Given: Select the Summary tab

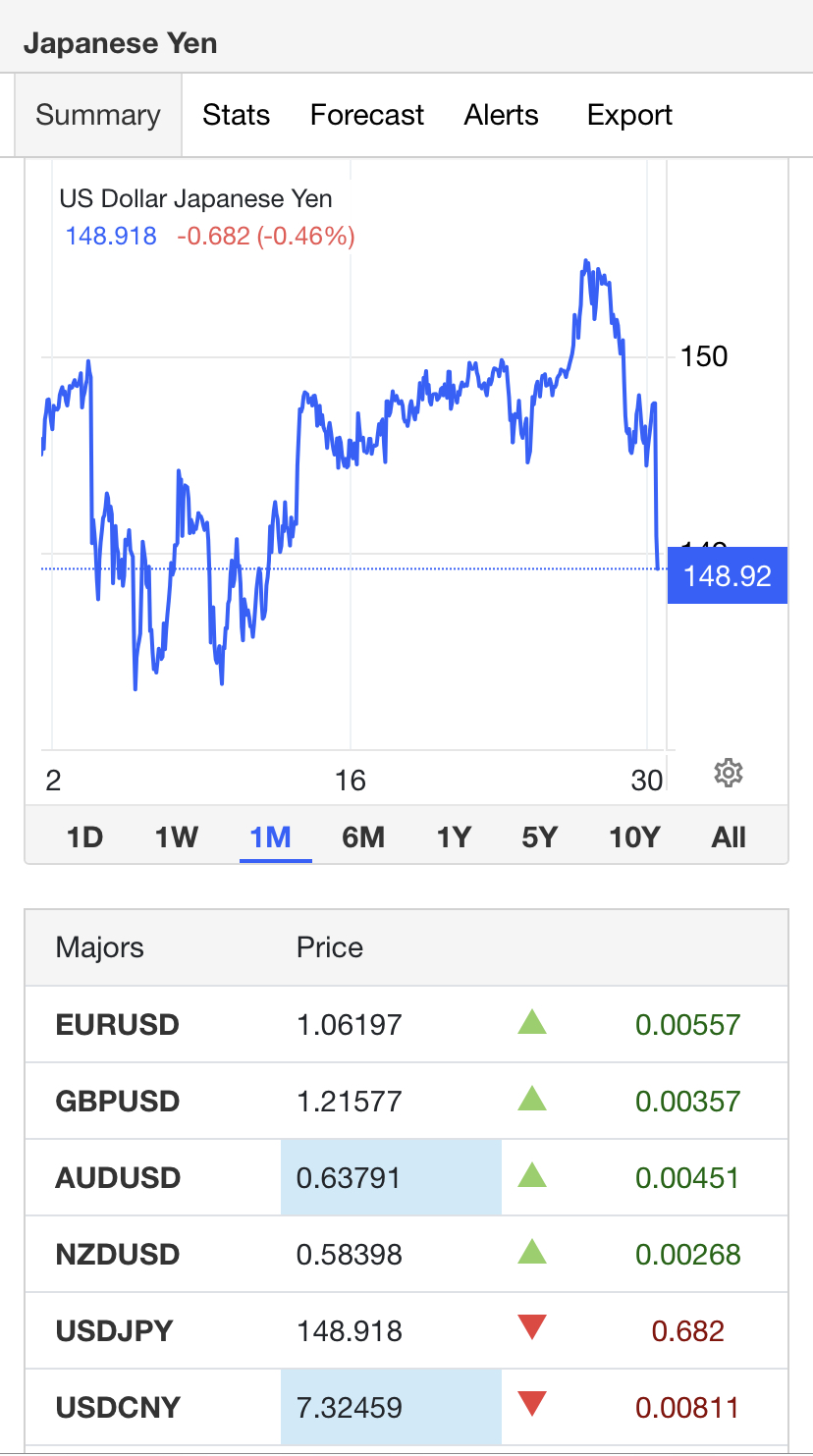Looking at the screenshot, I should click(x=98, y=115).
